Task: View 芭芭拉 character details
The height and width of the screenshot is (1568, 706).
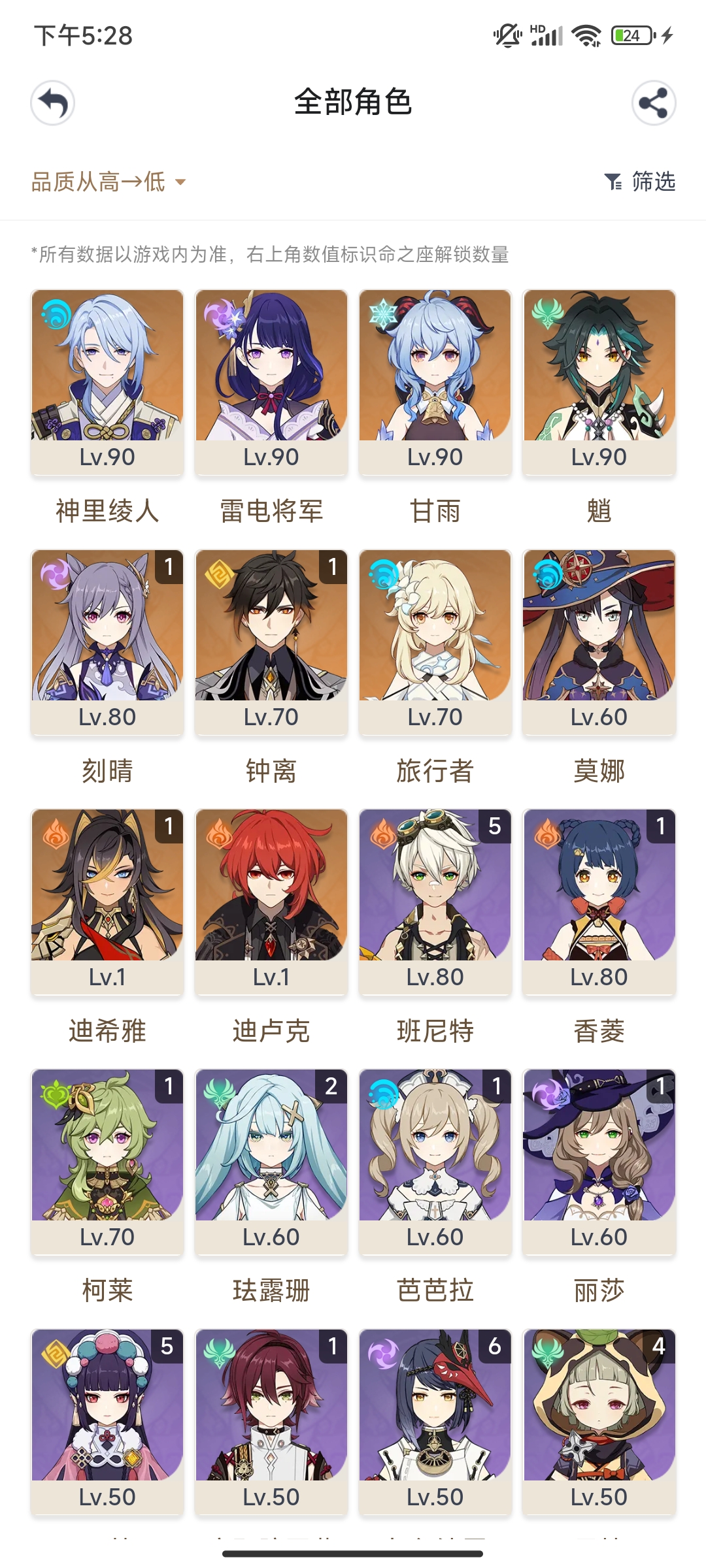Action: [435, 1162]
